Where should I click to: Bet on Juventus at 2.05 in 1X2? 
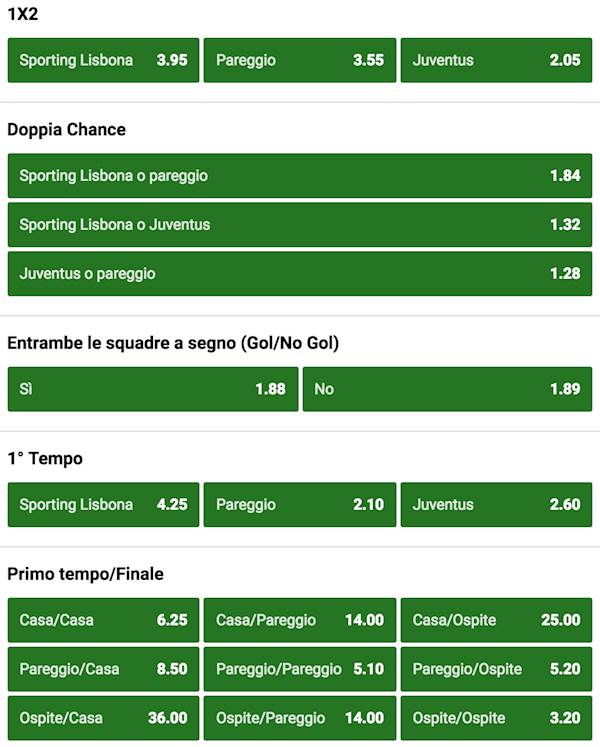click(496, 60)
